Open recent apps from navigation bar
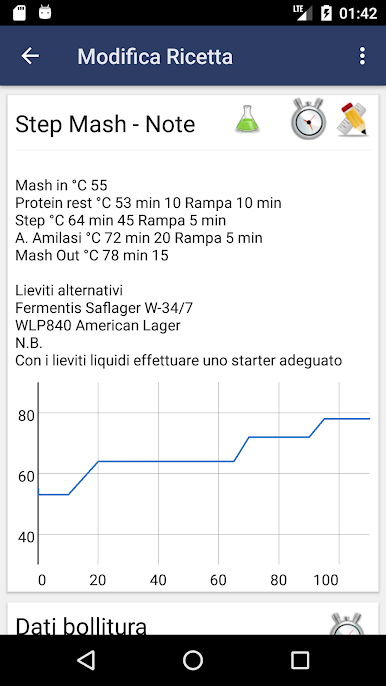Viewport: 386px width, 686px height. [x=300, y=660]
